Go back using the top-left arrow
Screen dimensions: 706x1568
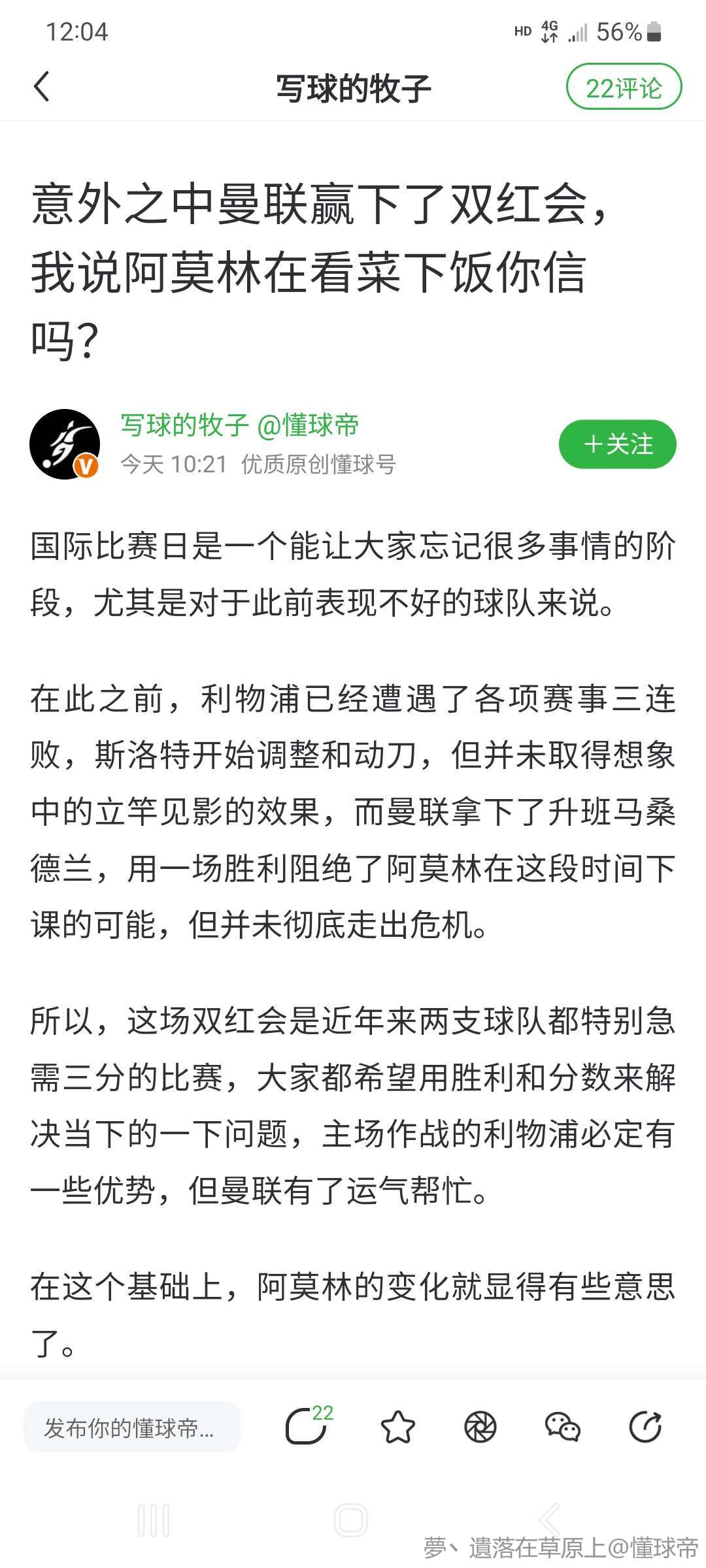(42, 87)
